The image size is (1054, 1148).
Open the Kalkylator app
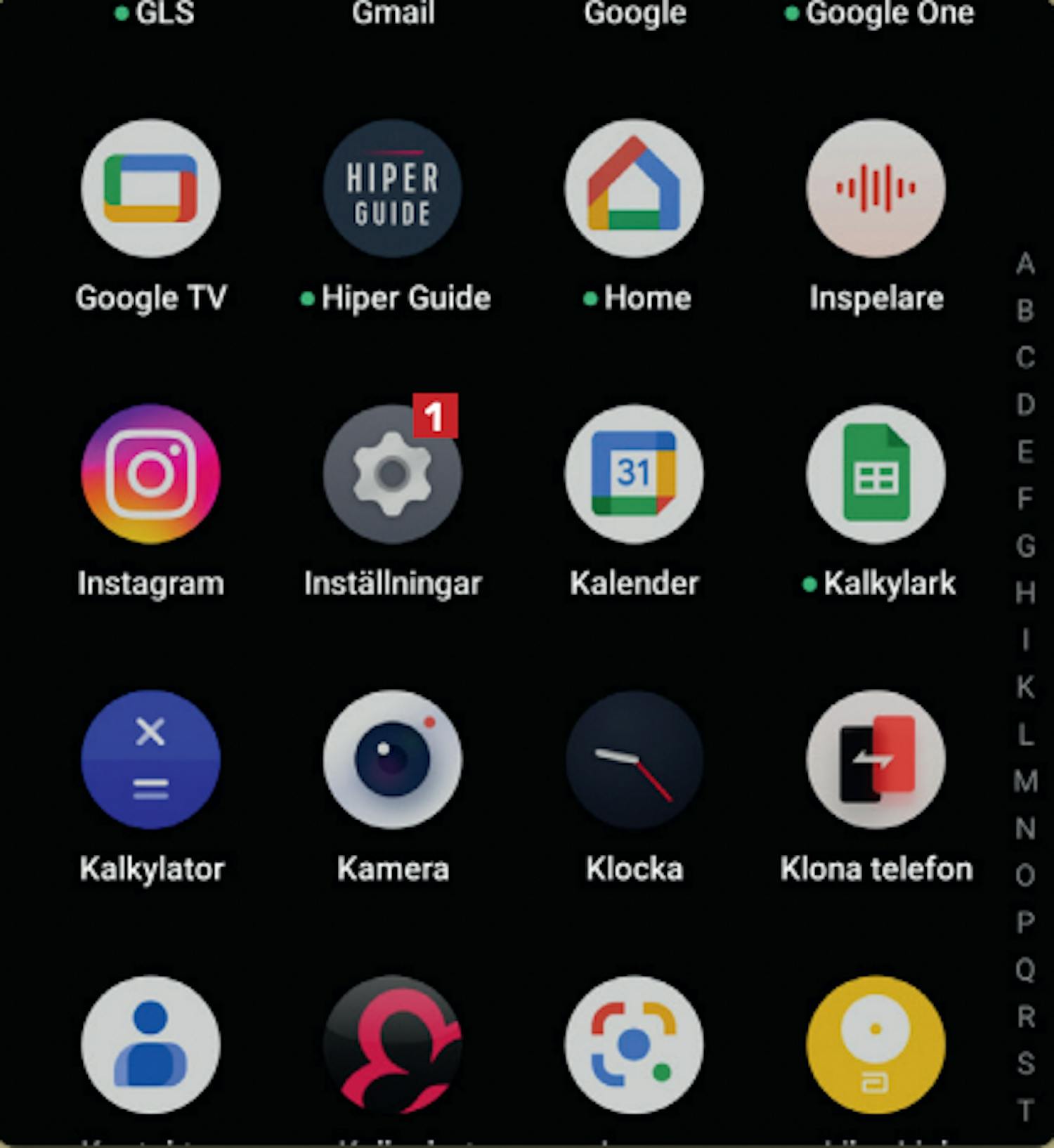[150, 759]
